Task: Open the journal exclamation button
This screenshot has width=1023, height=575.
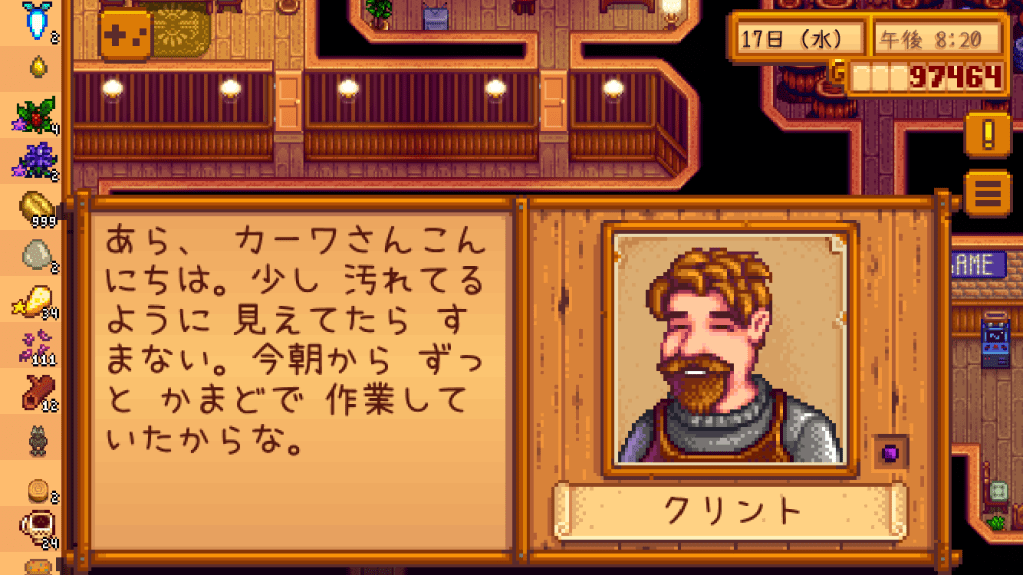Action: point(987,134)
